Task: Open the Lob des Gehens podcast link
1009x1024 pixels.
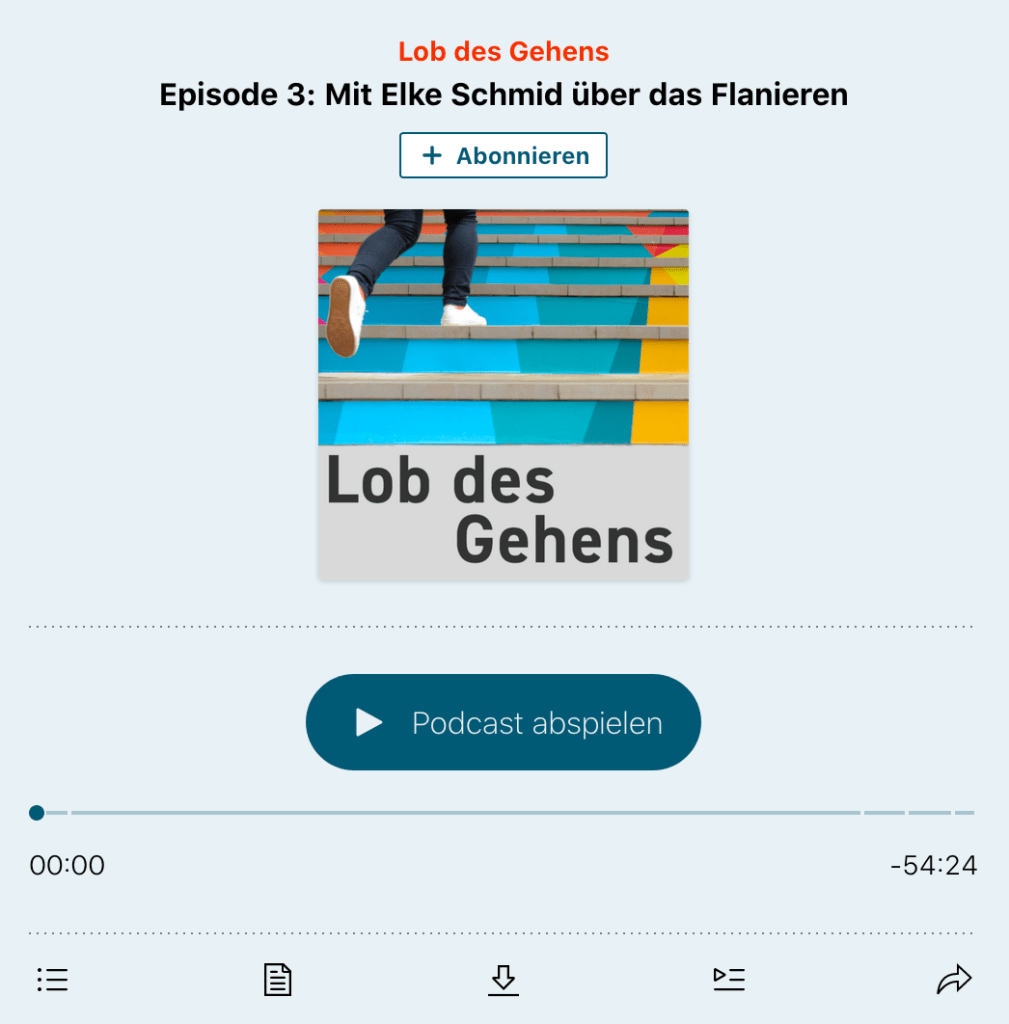Action: pos(503,51)
